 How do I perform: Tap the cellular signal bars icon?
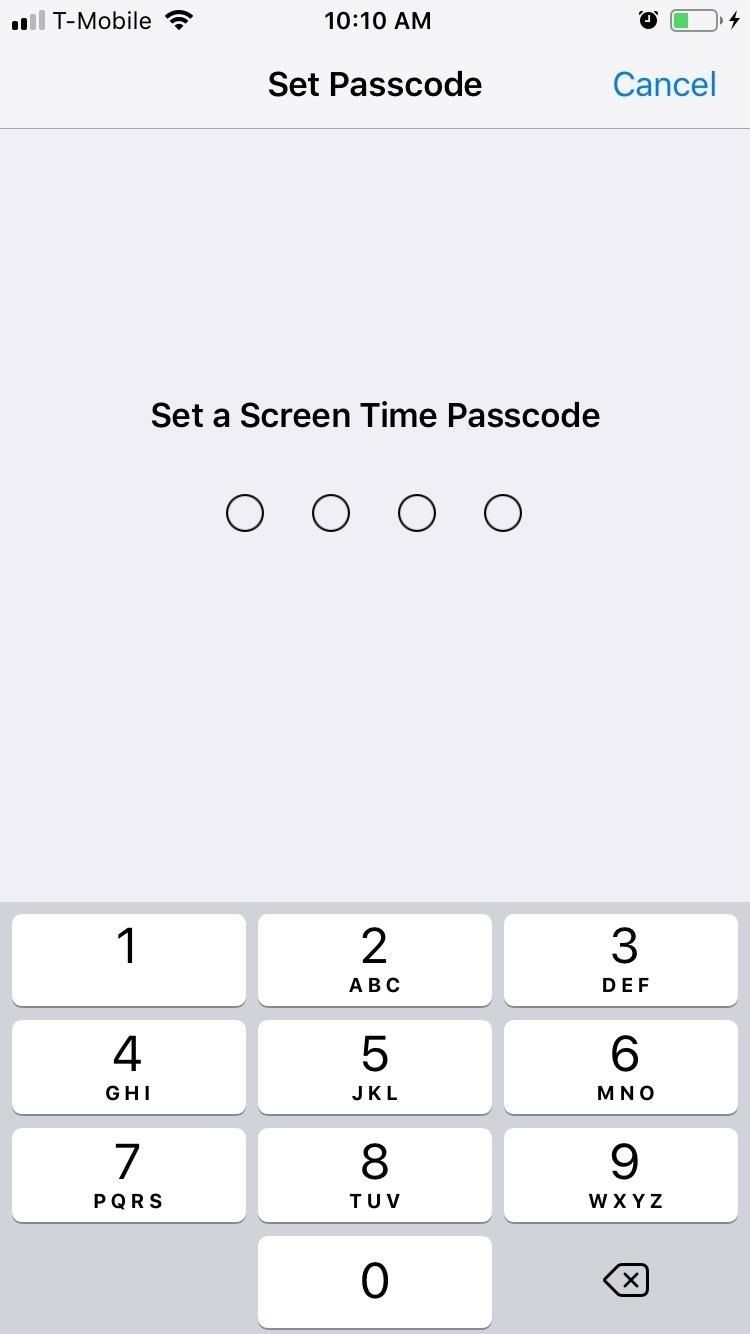click(x=27, y=19)
